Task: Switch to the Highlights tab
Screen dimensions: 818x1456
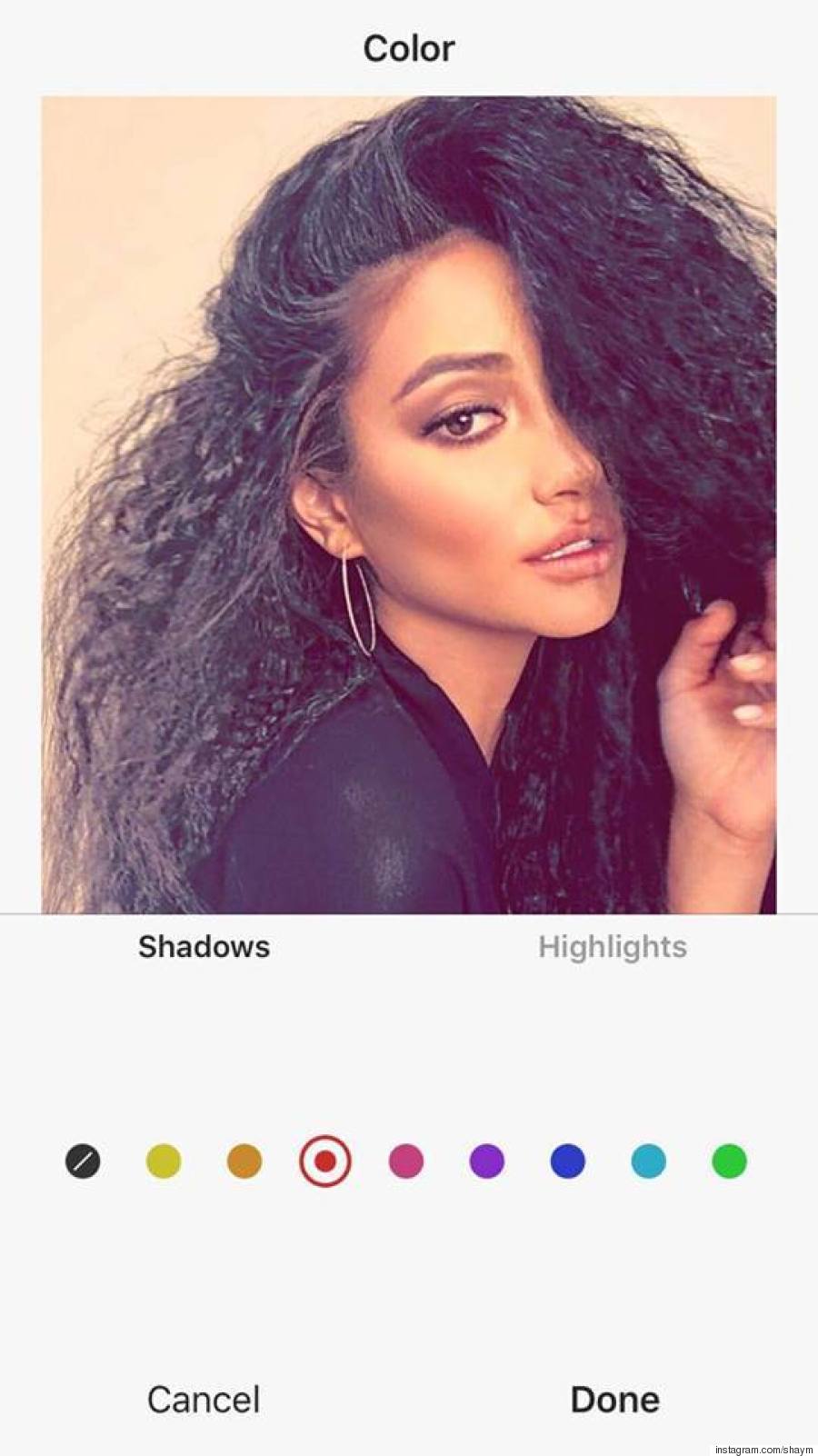Action: (x=613, y=947)
